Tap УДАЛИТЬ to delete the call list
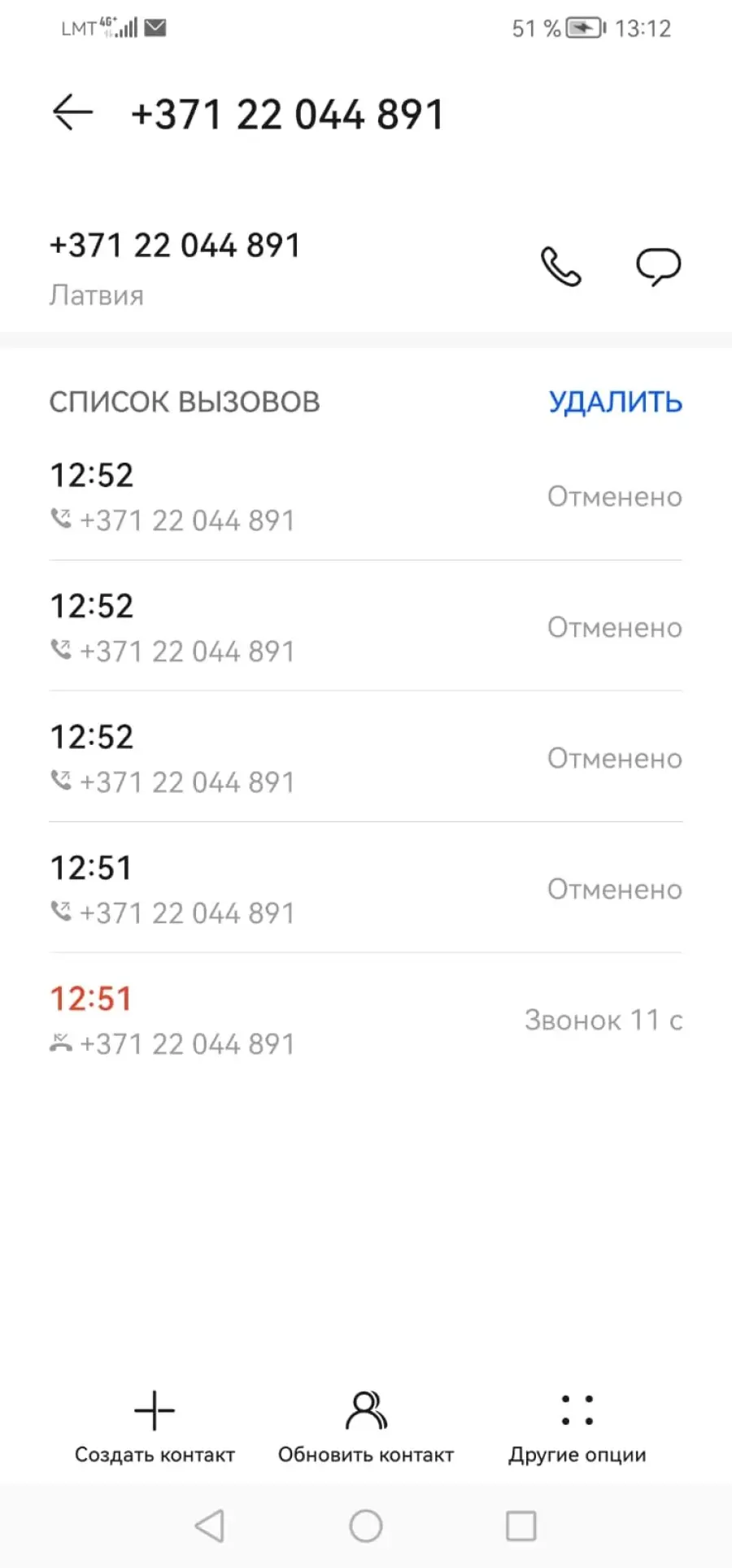Image resolution: width=732 pixels, height=1568 pixels. (615, 403)
